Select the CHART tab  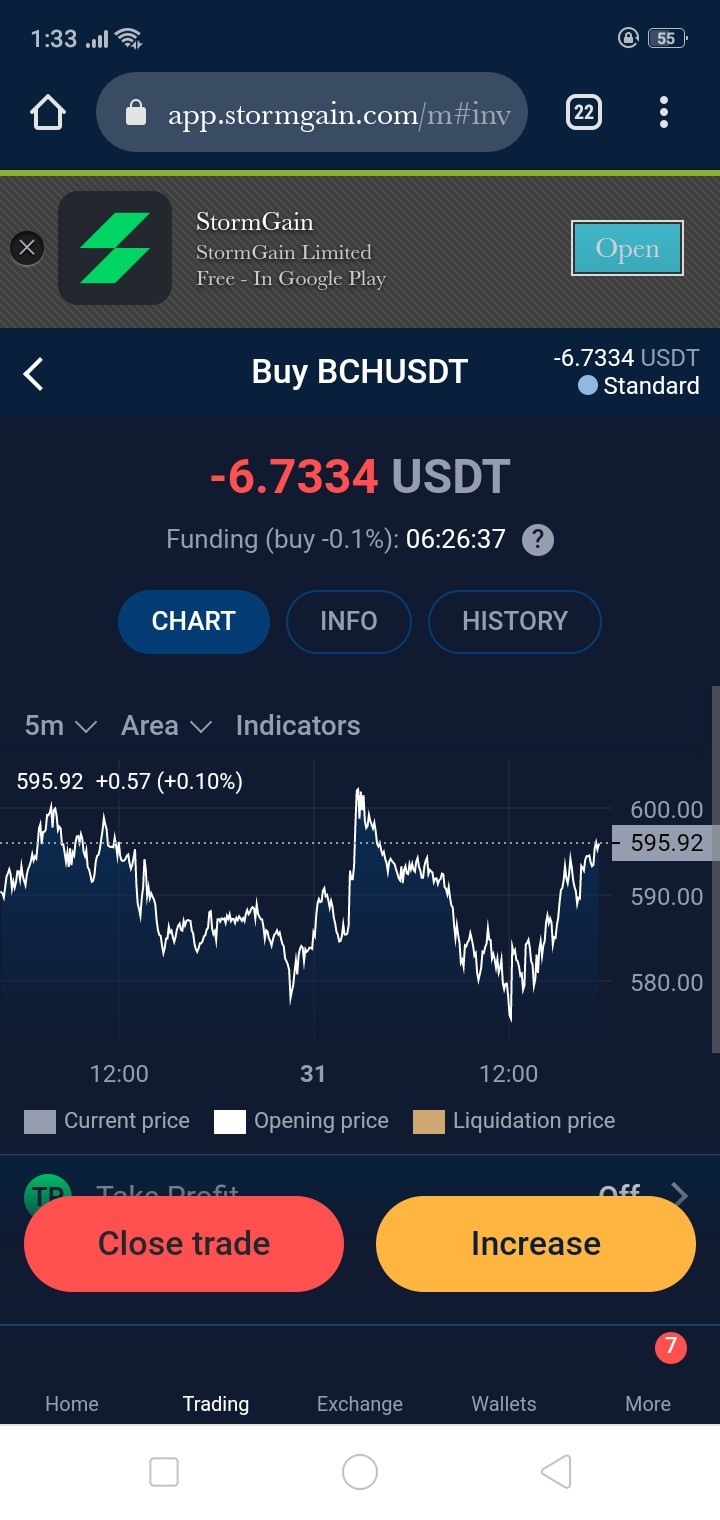[194, 621]
